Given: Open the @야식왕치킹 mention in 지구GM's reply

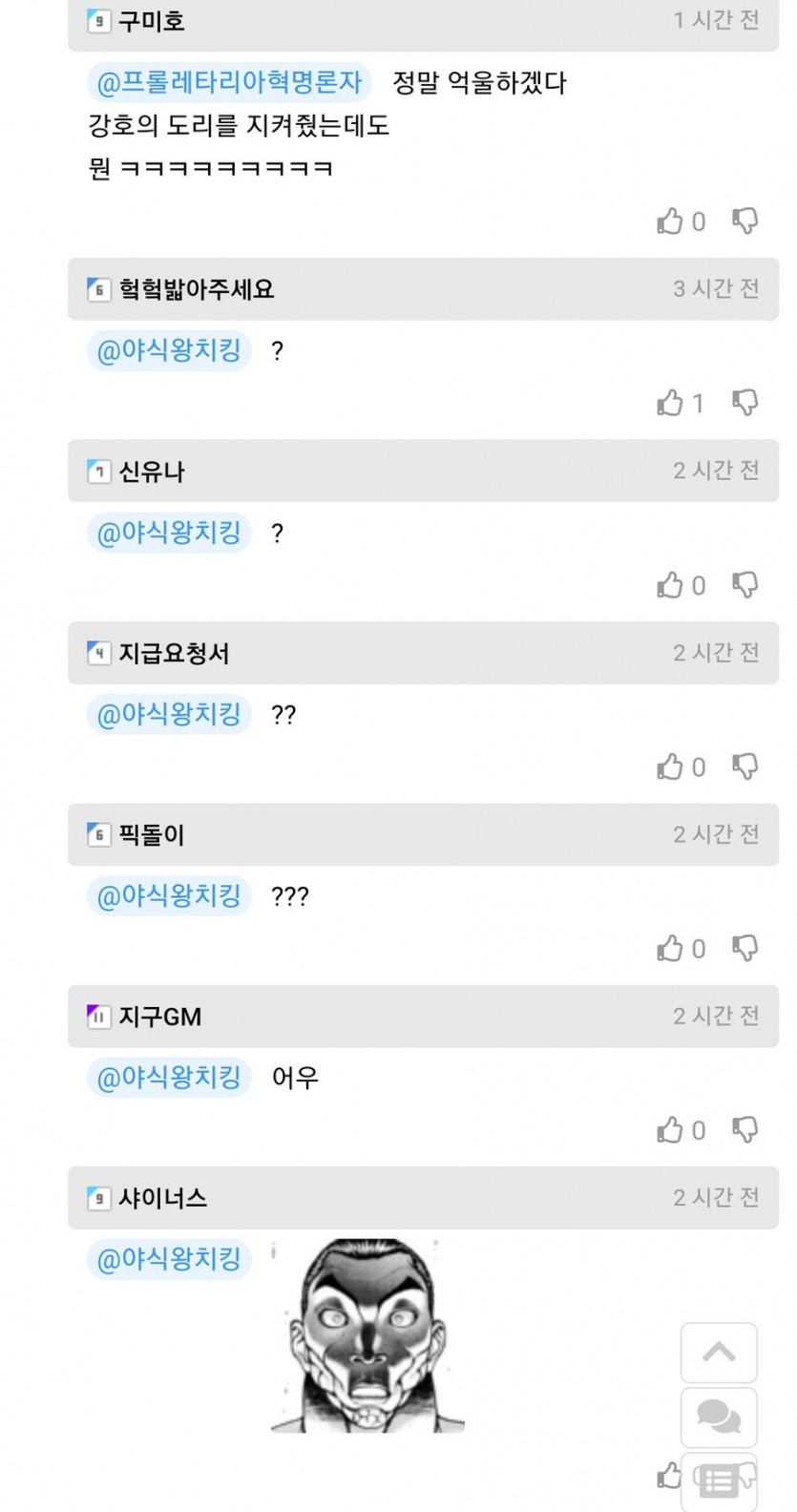Looking at the screenshot, I should click(x=169, y=1078).
